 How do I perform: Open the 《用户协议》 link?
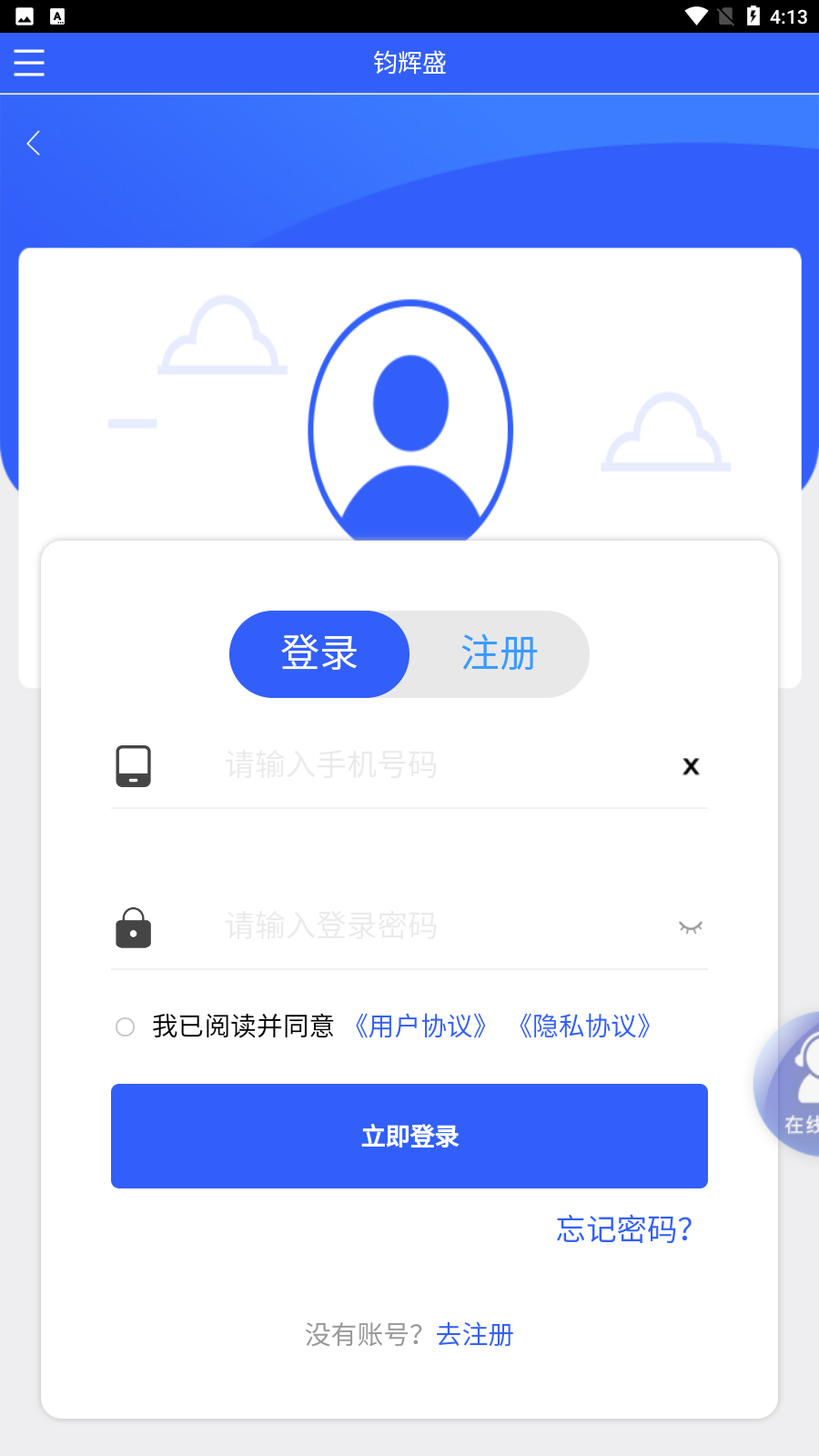pyautogui.click(x=420, y=1026)
